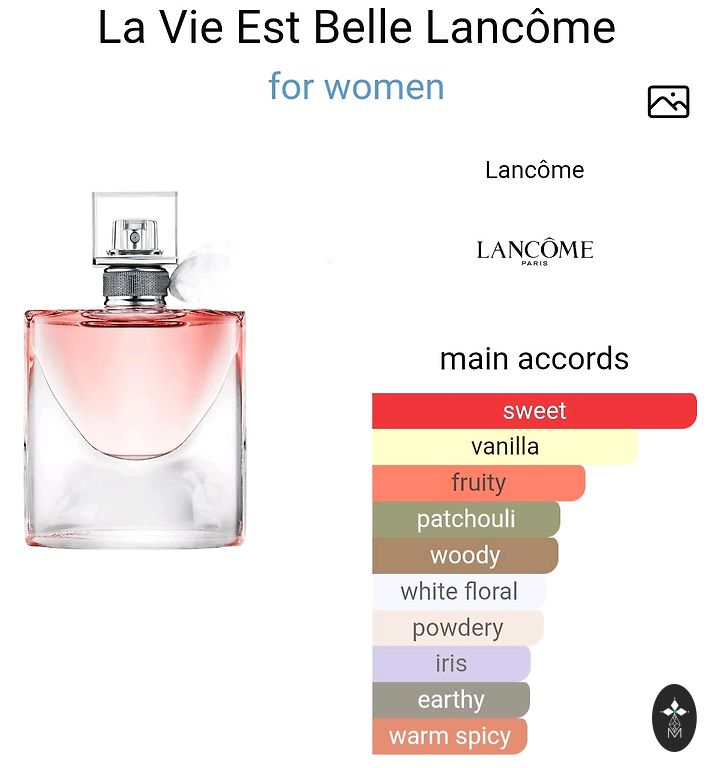Viewport: 713px width, 768px height.
Task: Open the perfume photo gallery icon
Action: click(668, 102)
